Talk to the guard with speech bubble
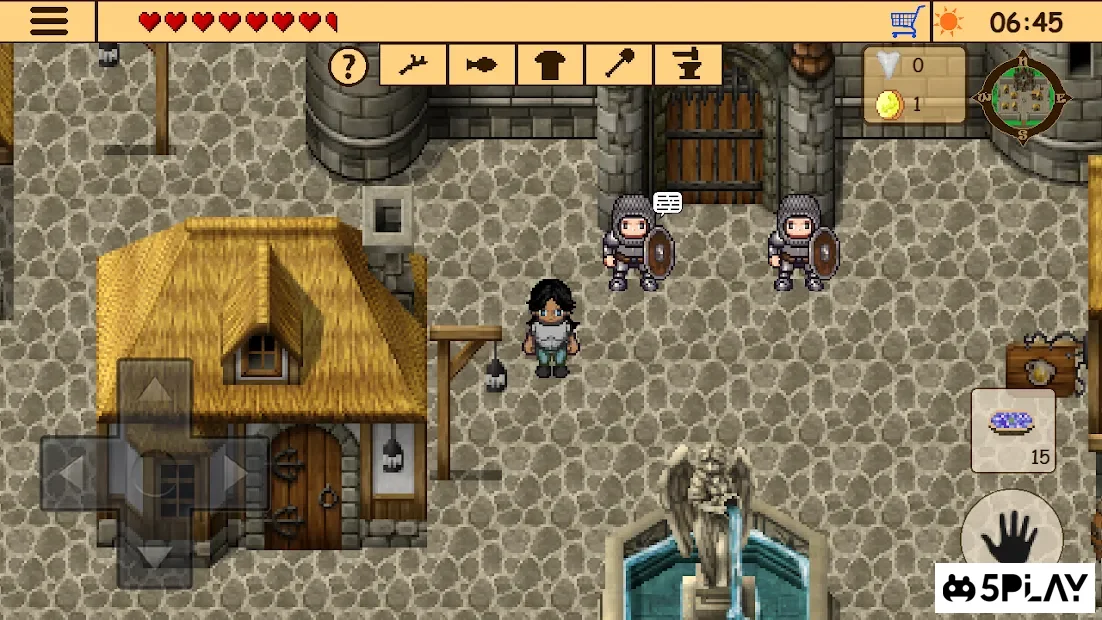 coord(636,245)
